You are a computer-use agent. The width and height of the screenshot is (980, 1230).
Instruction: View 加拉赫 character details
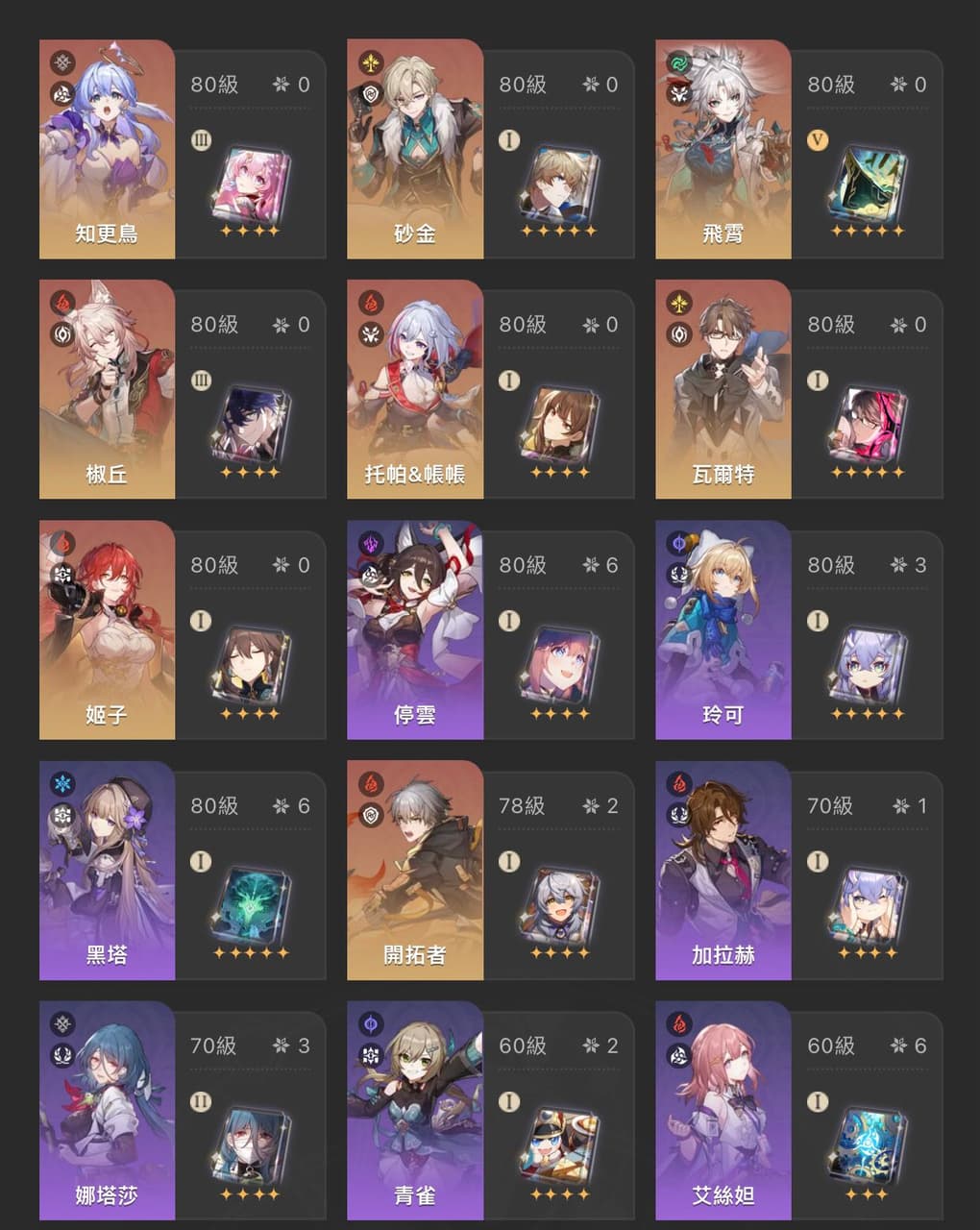[x=723, y=870]
